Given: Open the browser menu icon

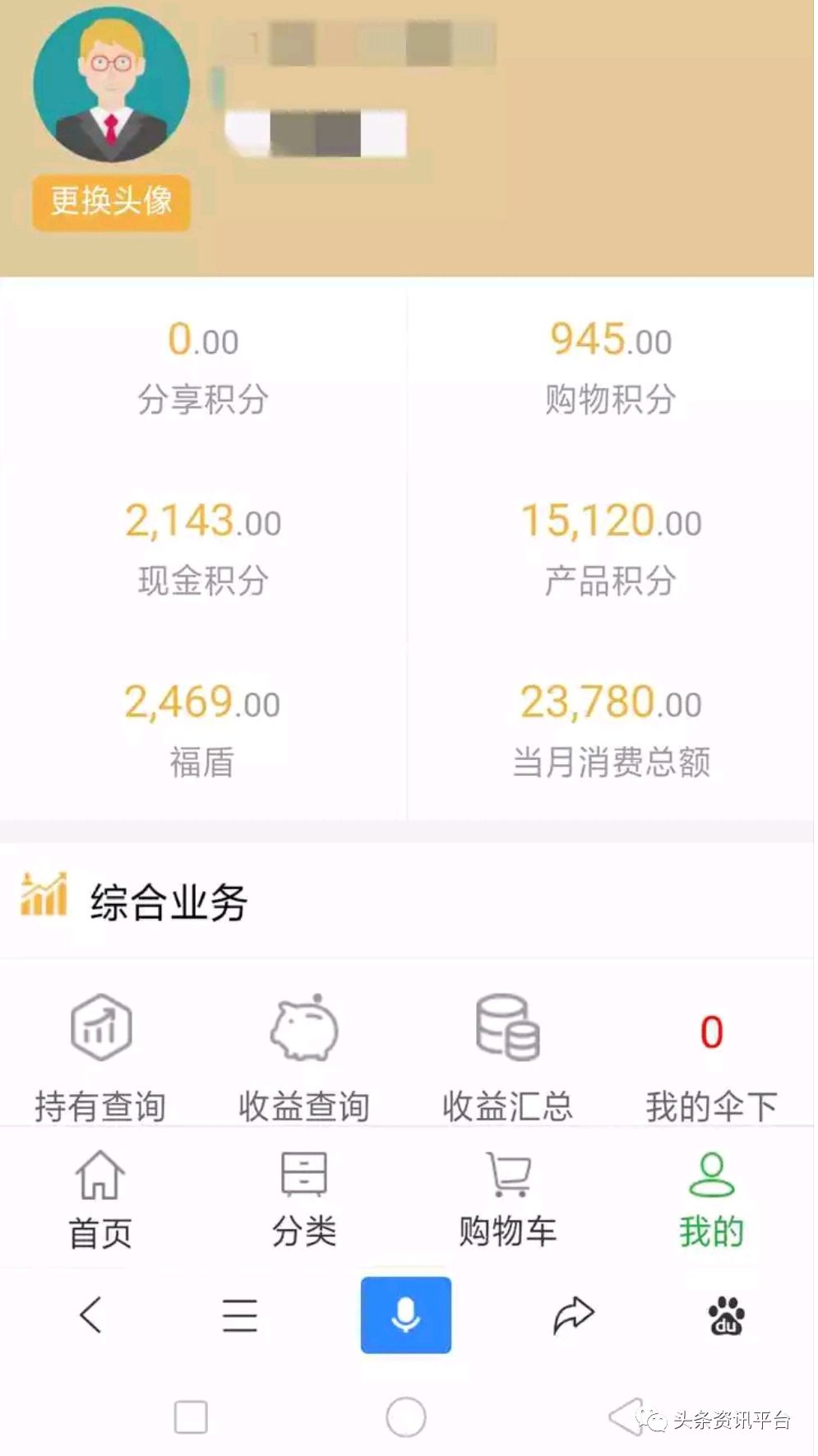Looking at the screenshot, I should [x=240, y=1315].
